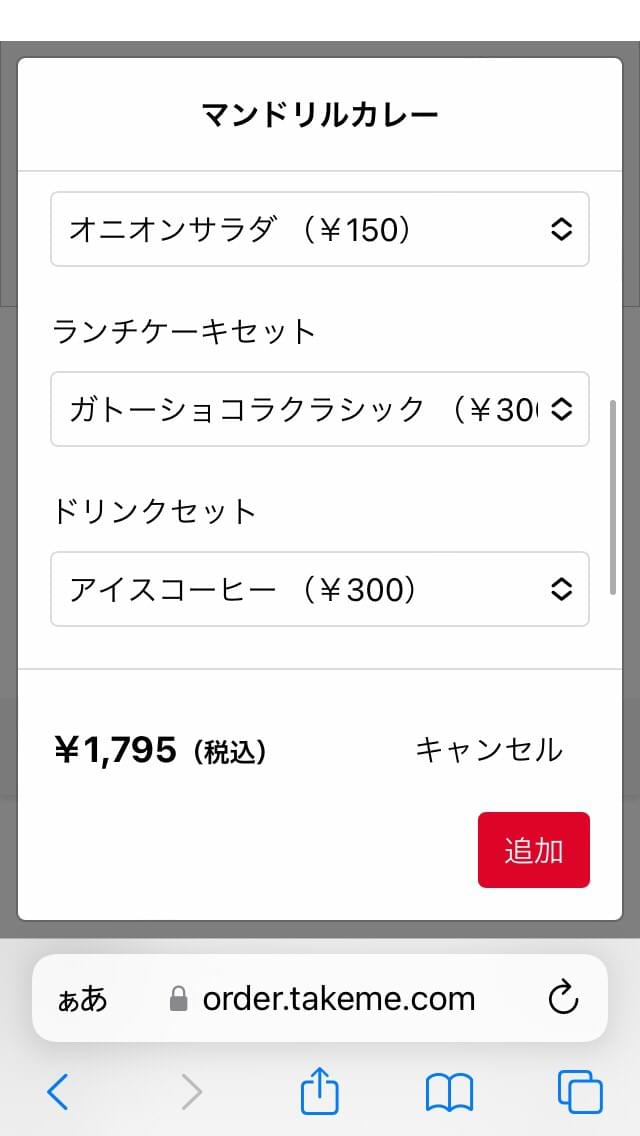Show all open Safari tabs
Viewport: 640px width, 1136px height.
pos(580,1092)
